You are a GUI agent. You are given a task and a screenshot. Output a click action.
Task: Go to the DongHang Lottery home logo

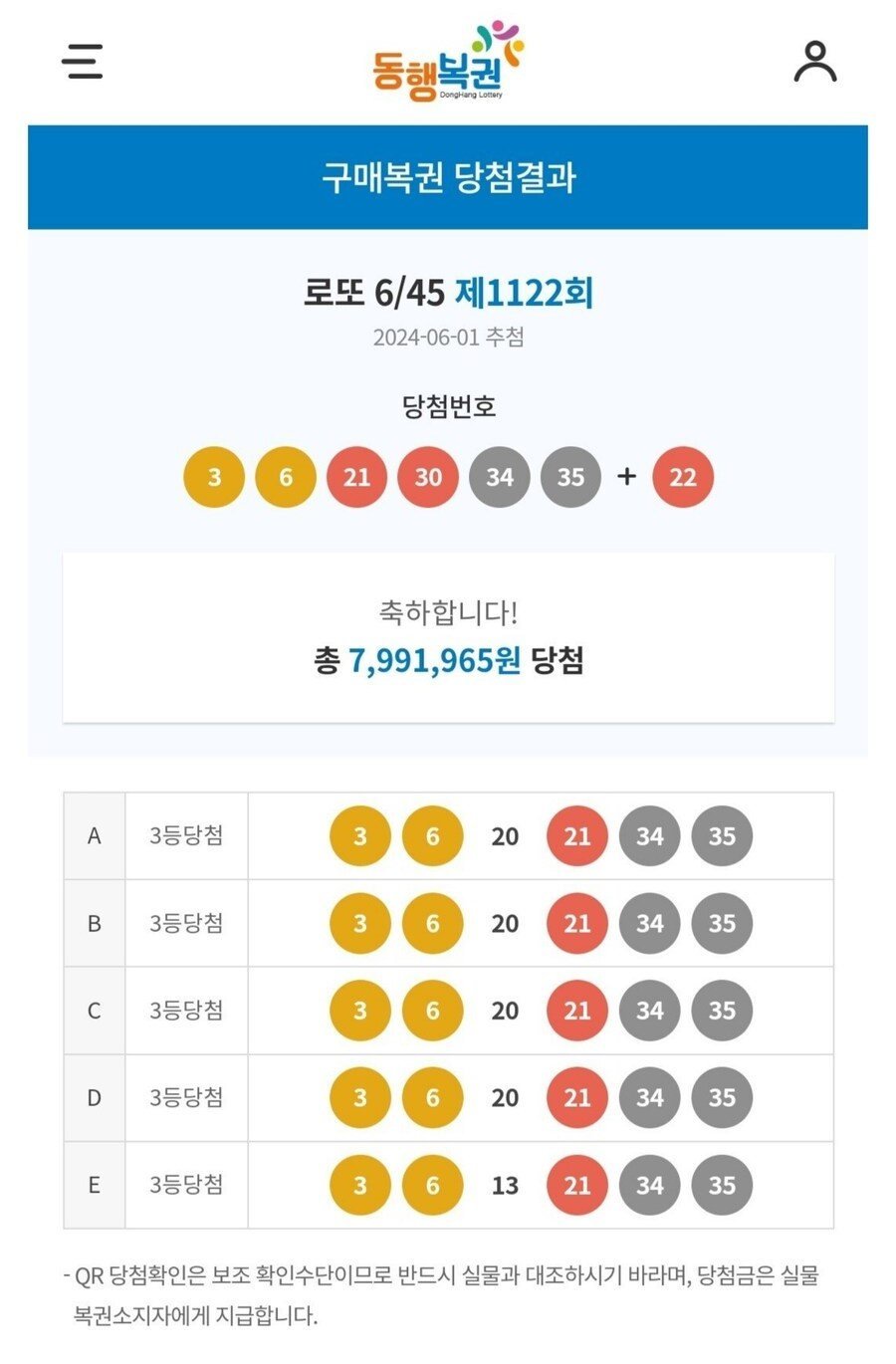pyautogui.click(x=447, y=62)
